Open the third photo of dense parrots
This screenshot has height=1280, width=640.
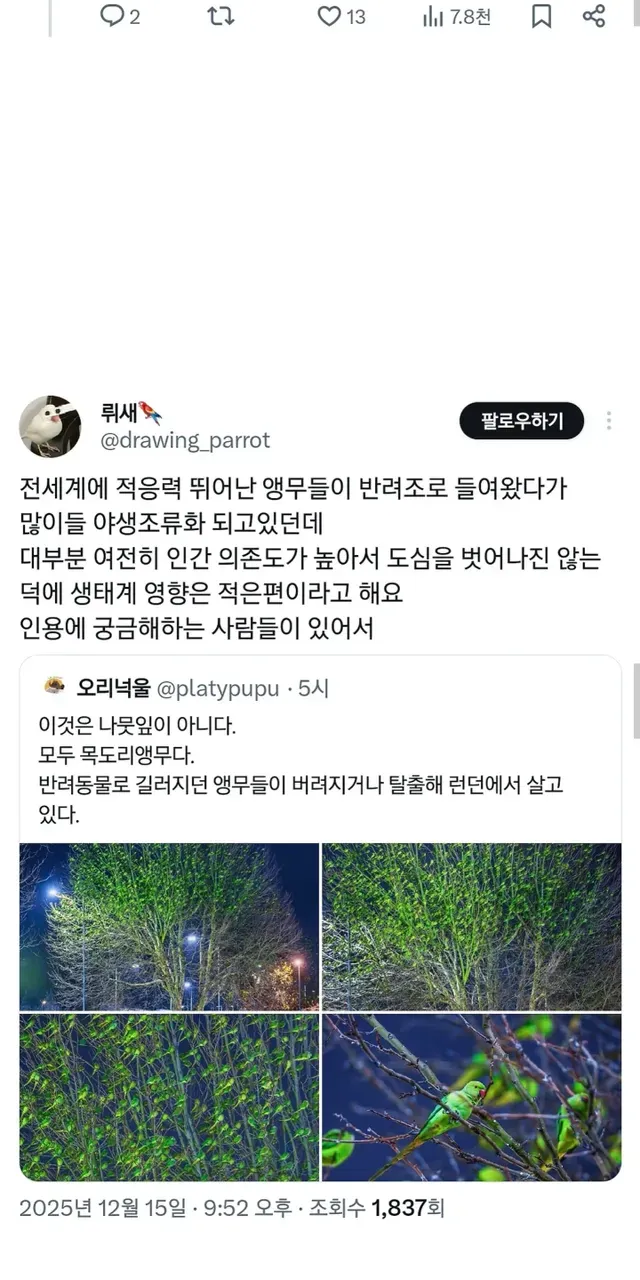click(x=169, y=1097)
